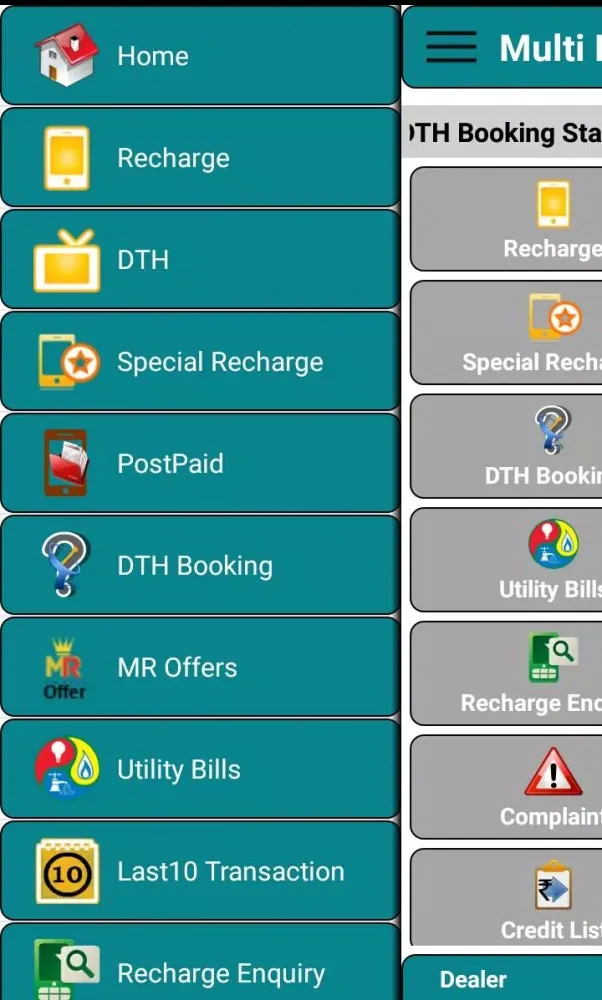Open Home from the drawer menu
The width and height of the screenshot is (602, 1000).
(200, 56)
